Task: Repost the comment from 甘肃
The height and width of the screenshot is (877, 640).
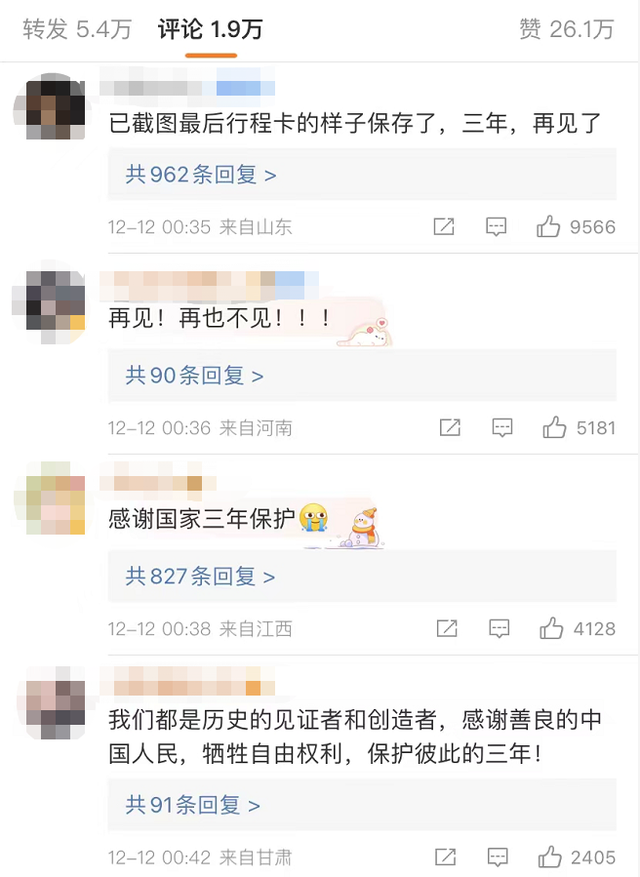Action: point(445,857)
